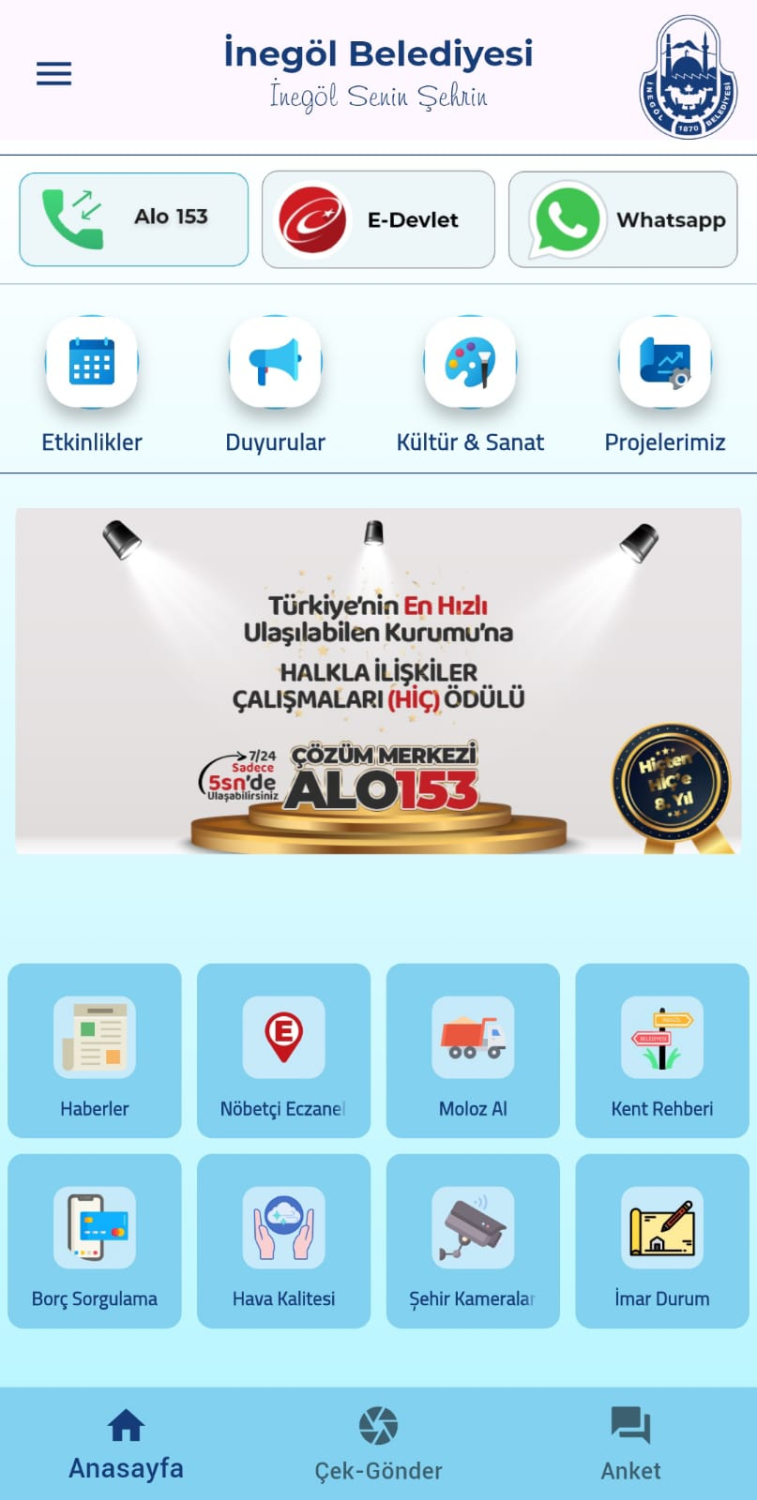This screenshot has height=1500, width=757.
Task: View Hava Kalitesi air quality
Action: pos(283,1240)
